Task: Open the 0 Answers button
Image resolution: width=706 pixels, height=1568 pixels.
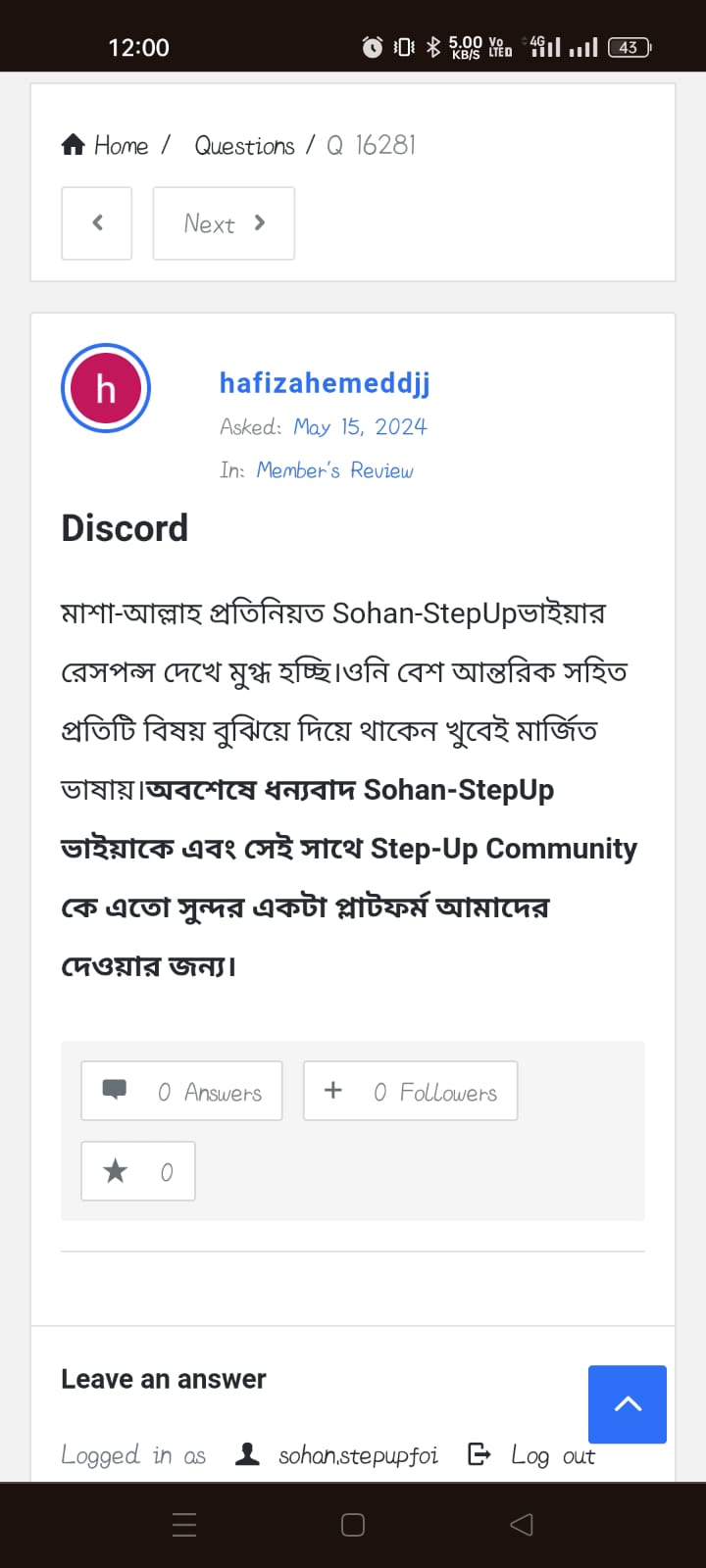Action: (x=182, y=1091)
